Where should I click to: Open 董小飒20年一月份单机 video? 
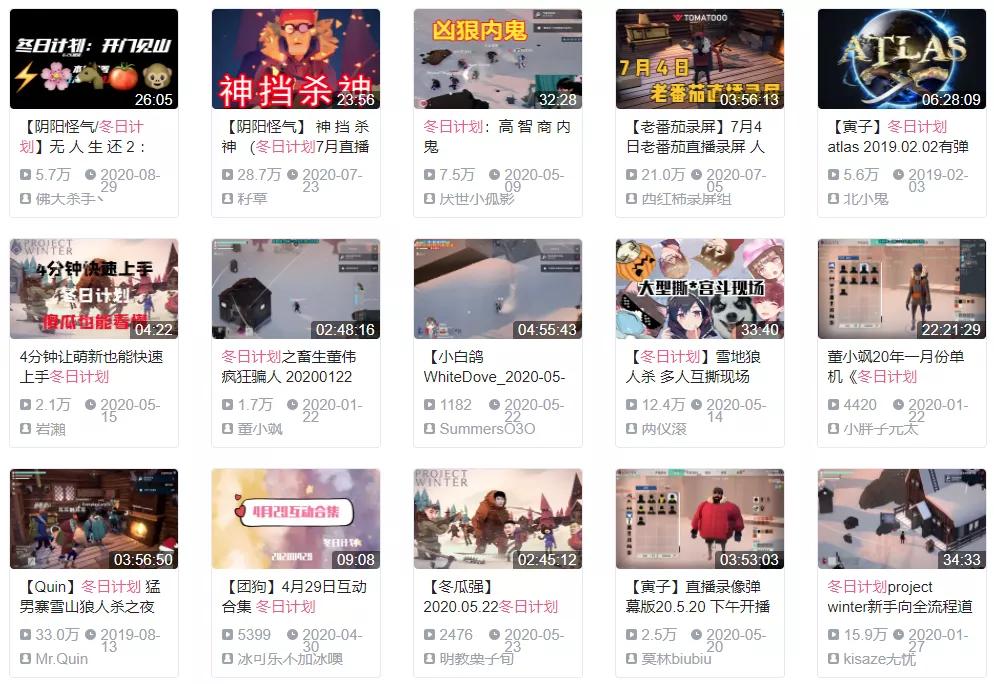(x=902, y=289)
